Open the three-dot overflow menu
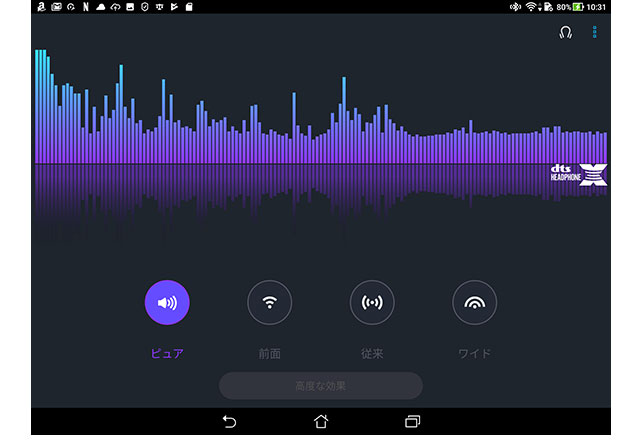This screenshot has width=642, height=445. 595,32
